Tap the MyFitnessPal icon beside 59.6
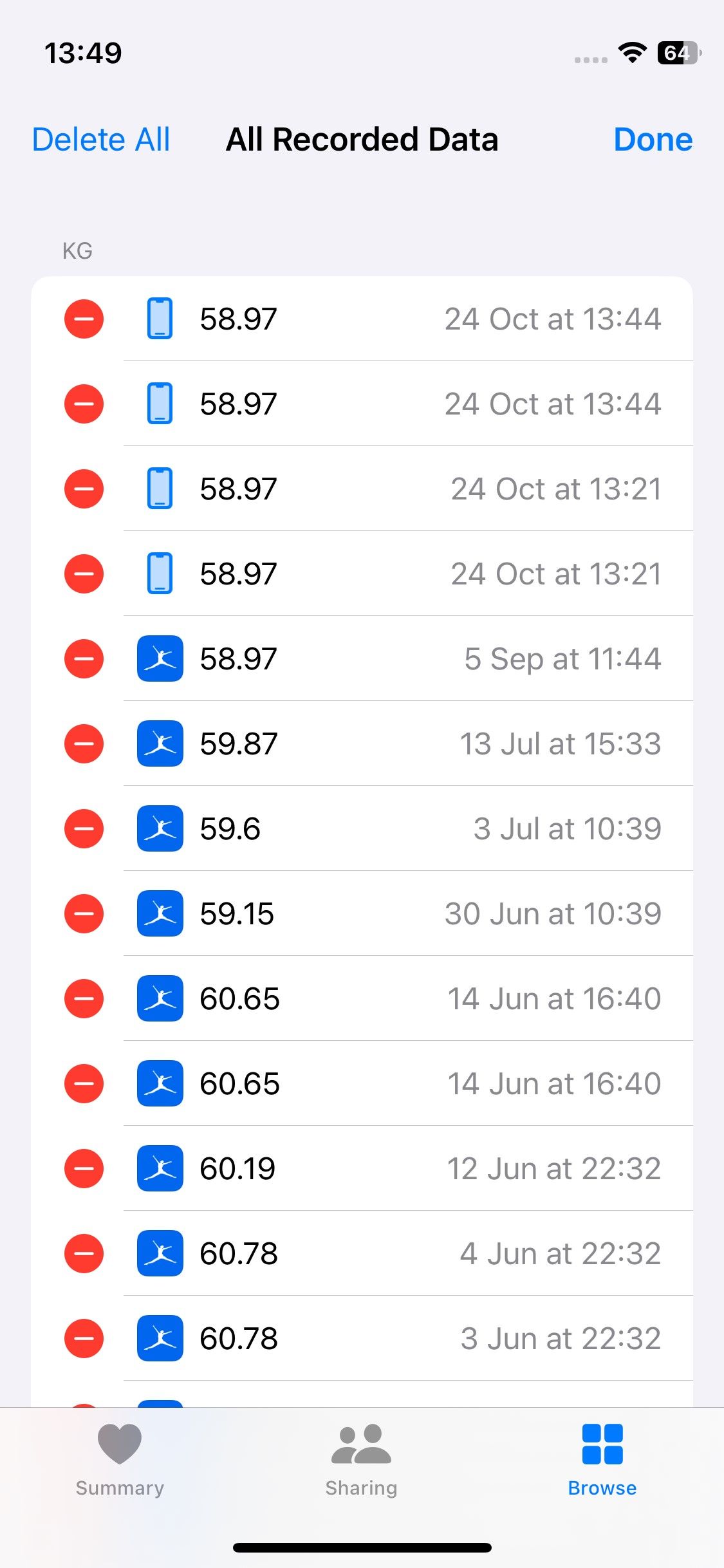The width and height of the screenshot is (724, 1568). [x=159, y=829]
